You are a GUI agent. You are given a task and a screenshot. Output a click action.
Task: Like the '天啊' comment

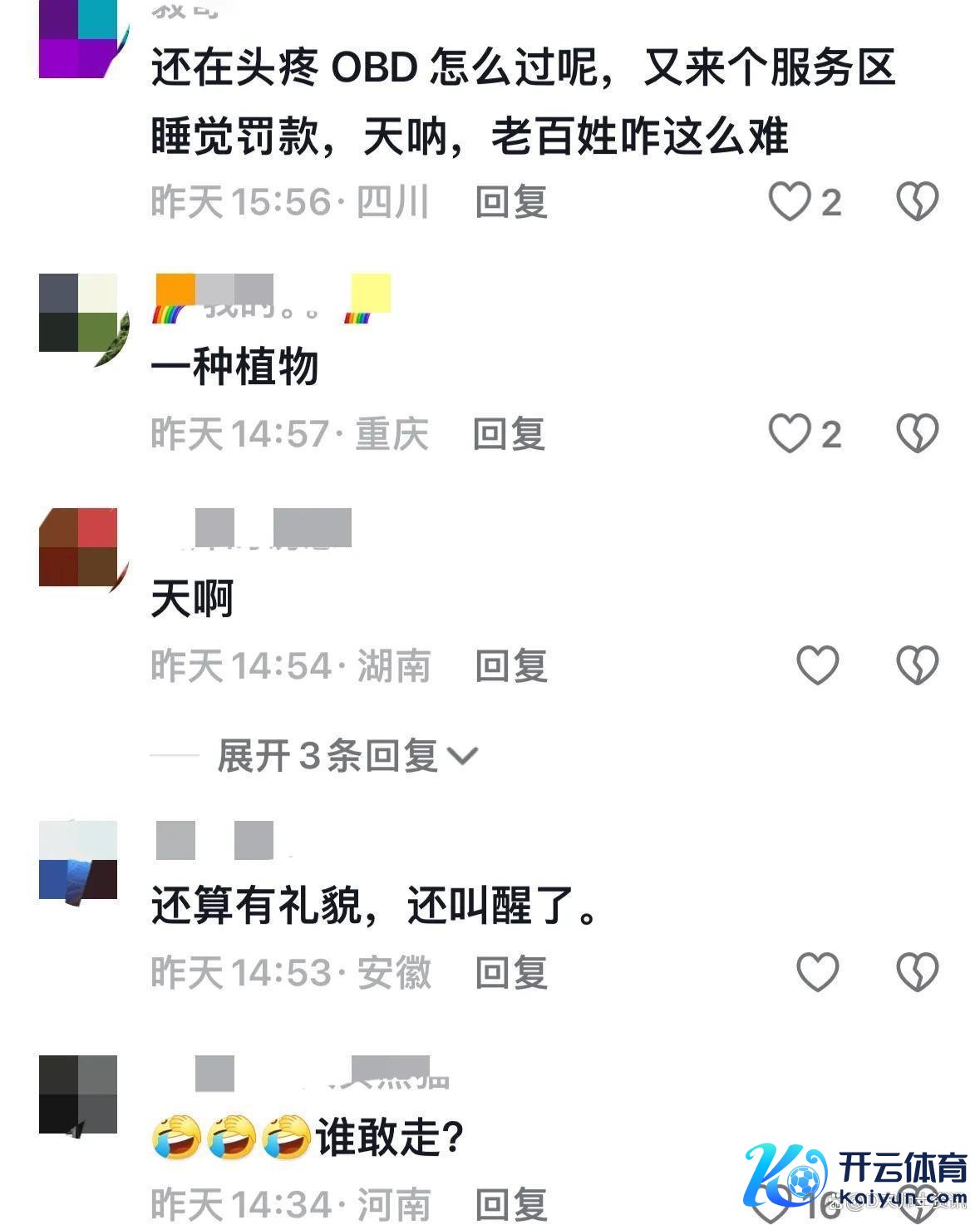(817, 665)
